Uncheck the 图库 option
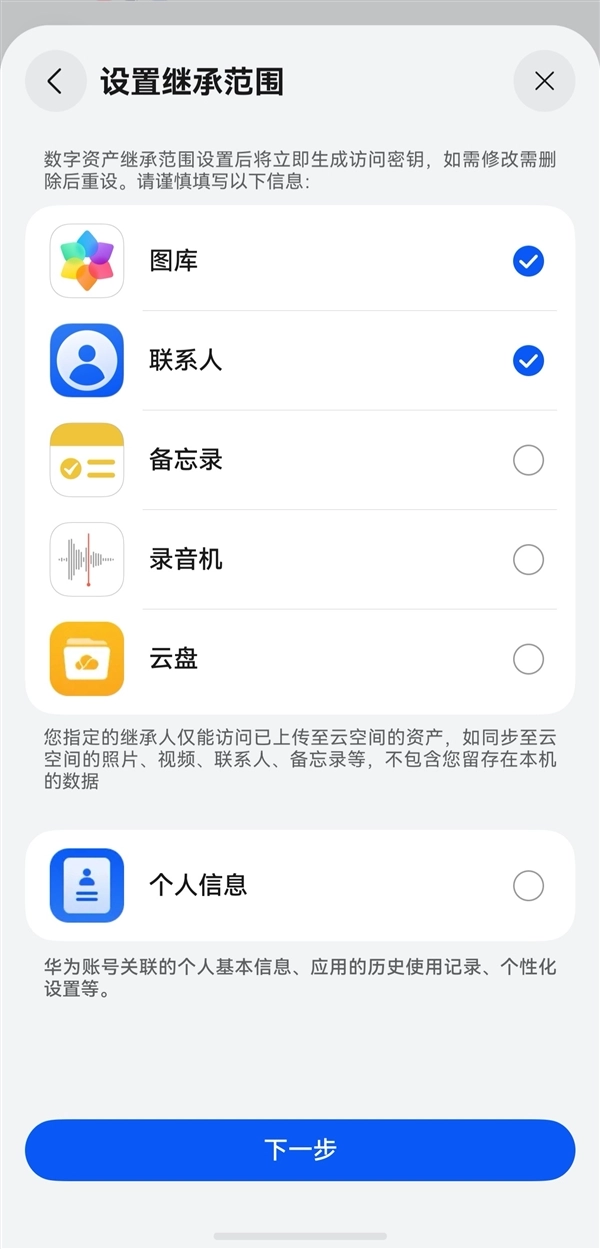 528,262
